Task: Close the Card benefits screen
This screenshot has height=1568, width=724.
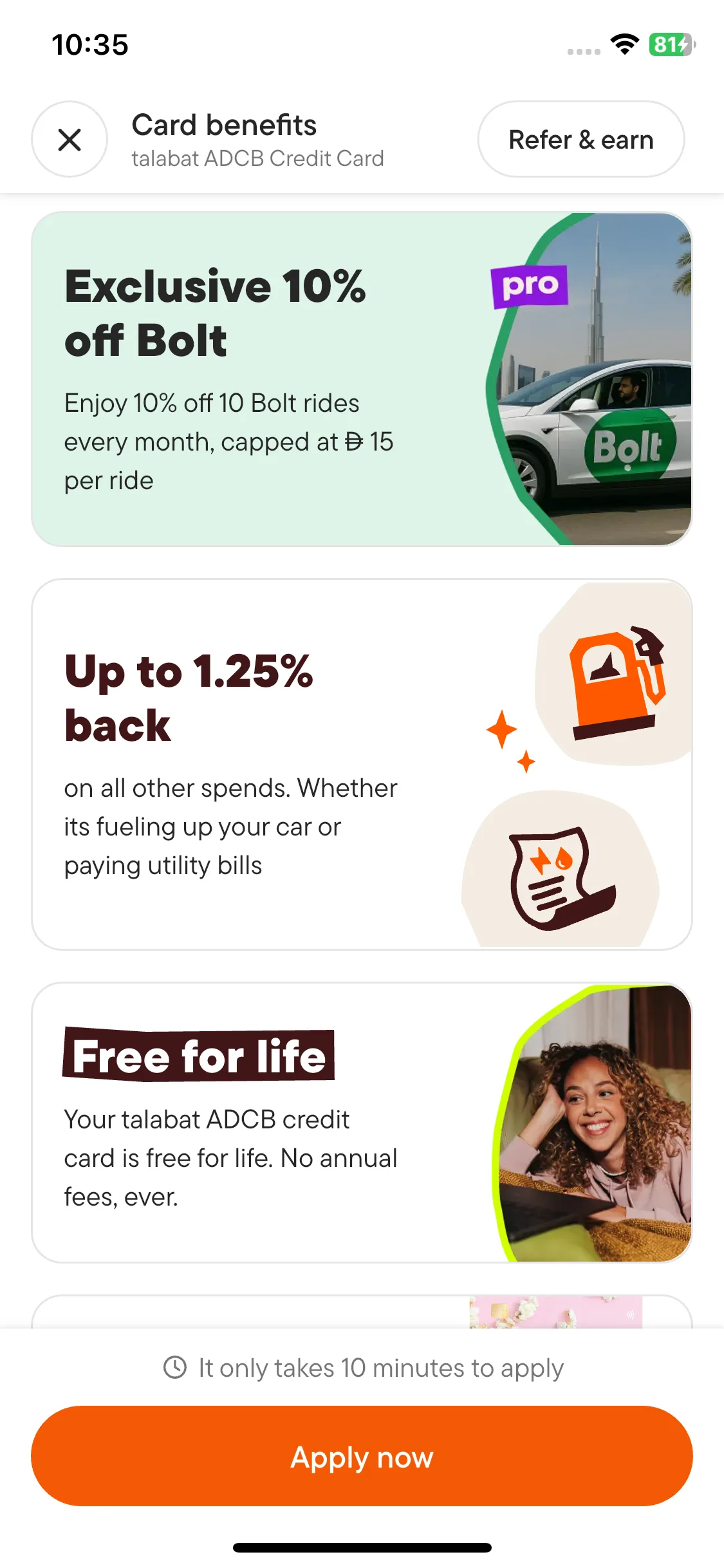Action: pyautogui.click(x=70, y=139)
